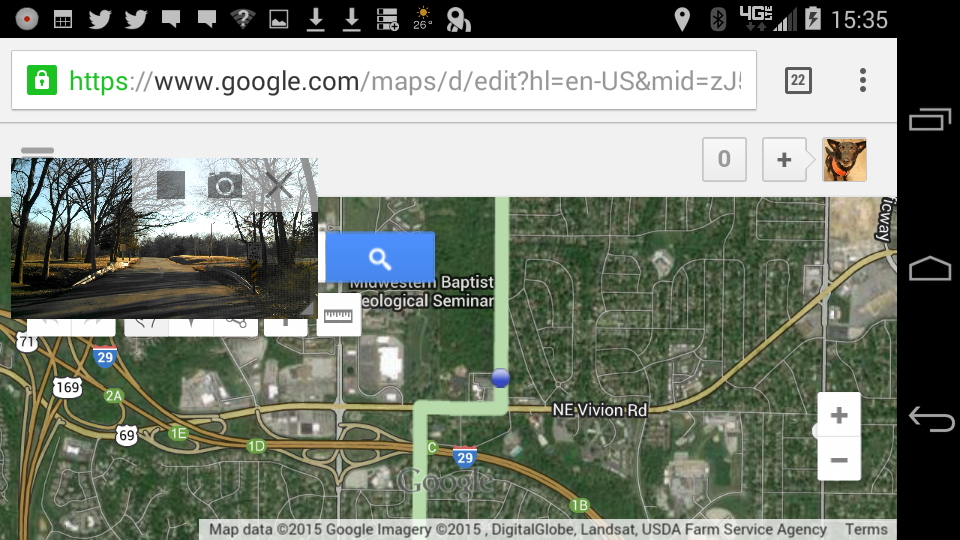Zoom in on the map
The width and height of the screenshot is (960, 540).
click(x=839, y=415)
